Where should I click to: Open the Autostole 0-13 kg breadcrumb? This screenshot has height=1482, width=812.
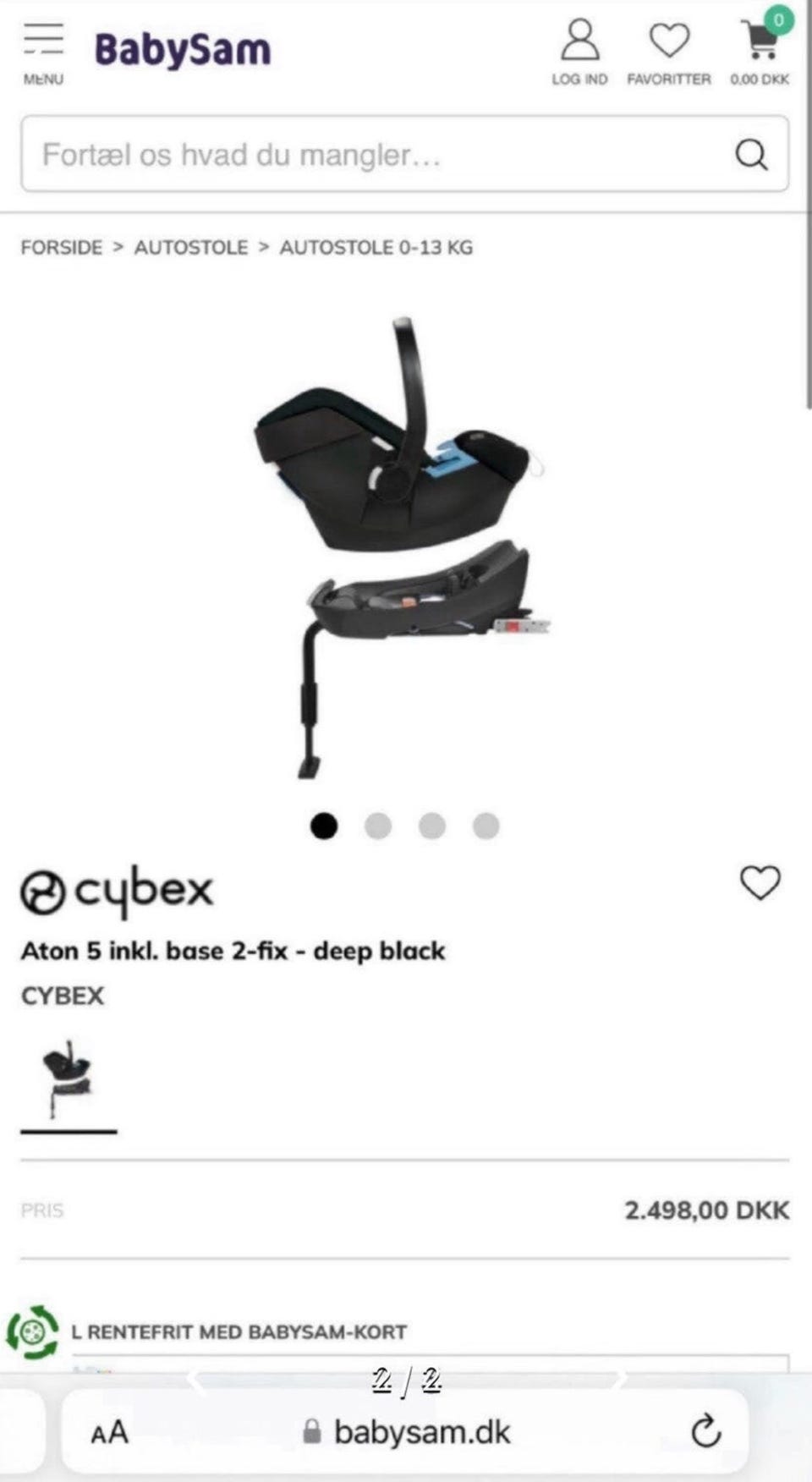[x=376, y=248]
